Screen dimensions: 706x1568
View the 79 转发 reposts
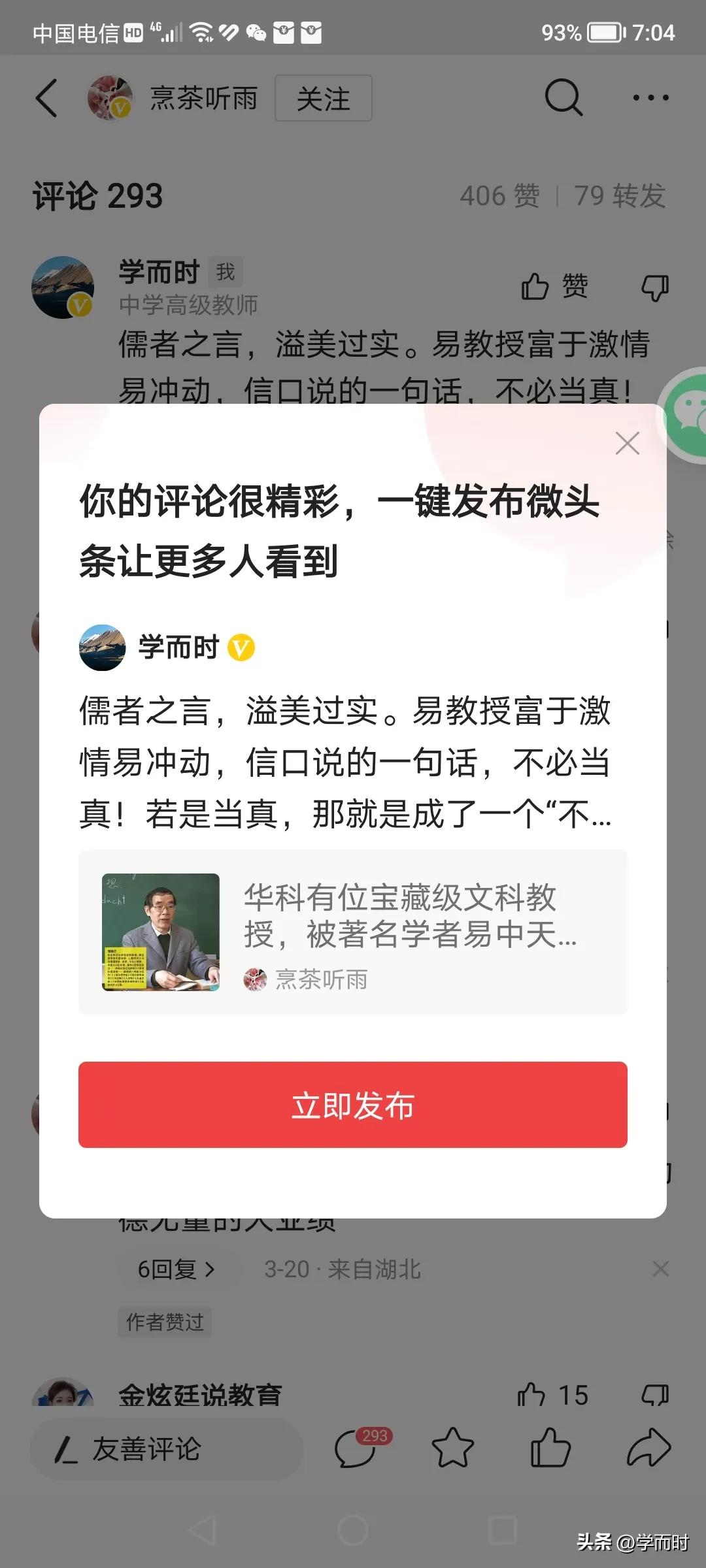pos(619,196)
